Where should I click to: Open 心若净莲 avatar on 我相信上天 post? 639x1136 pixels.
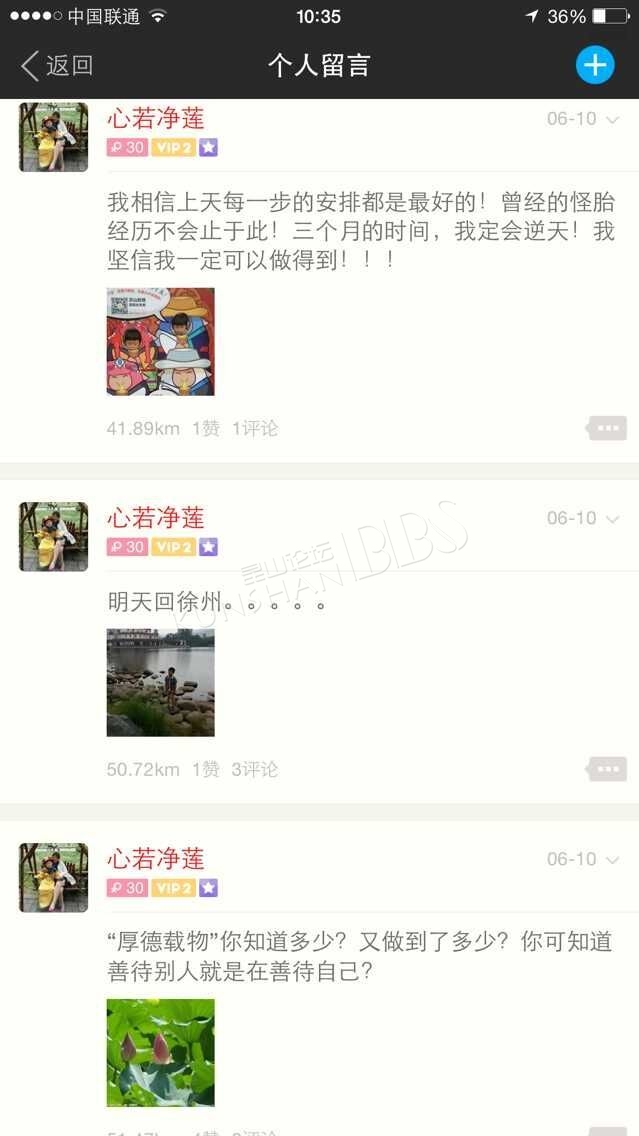54,137
